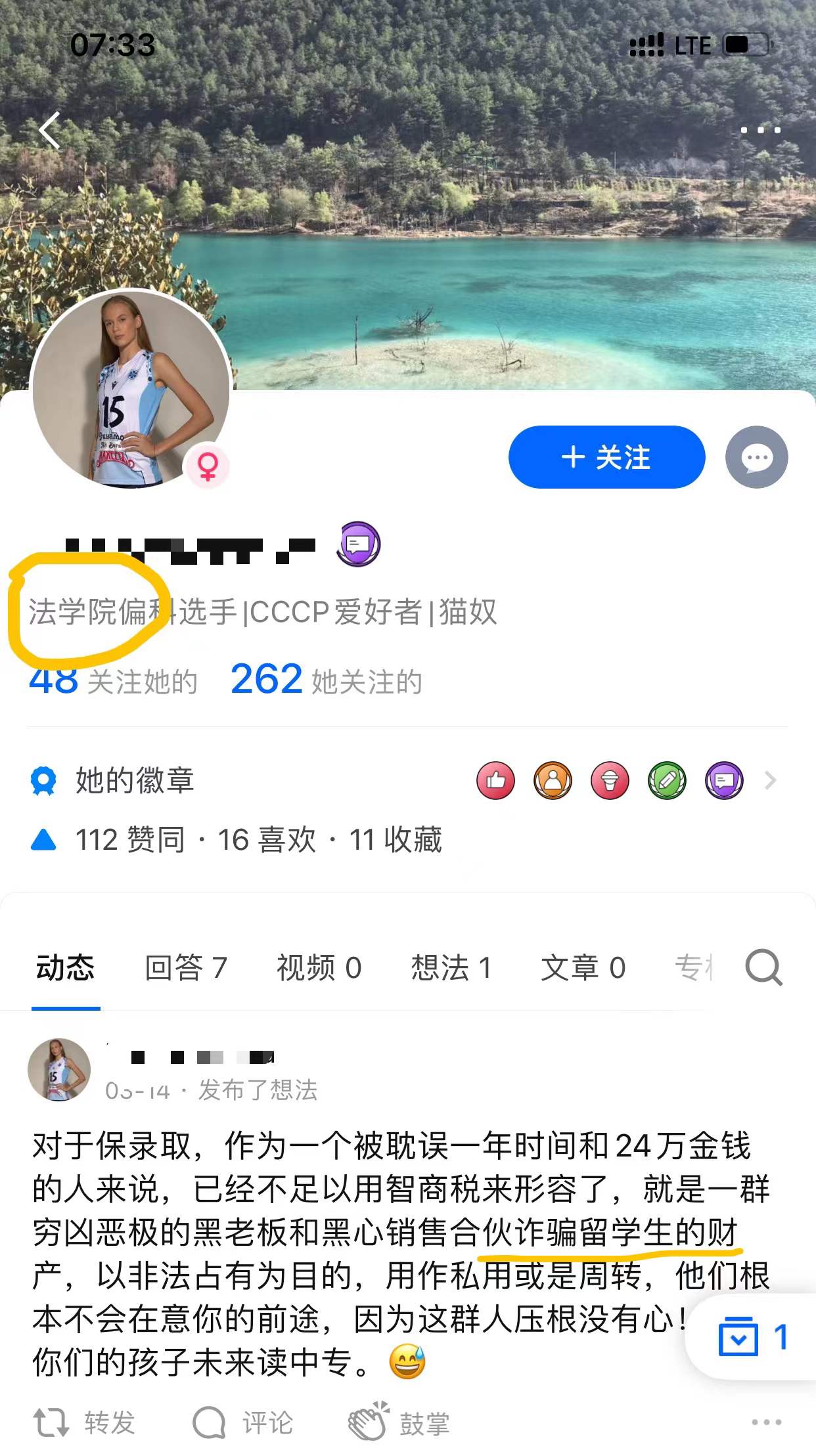Switch to the 视频 0 tab

pyautogui.click(x=319, y=967)
